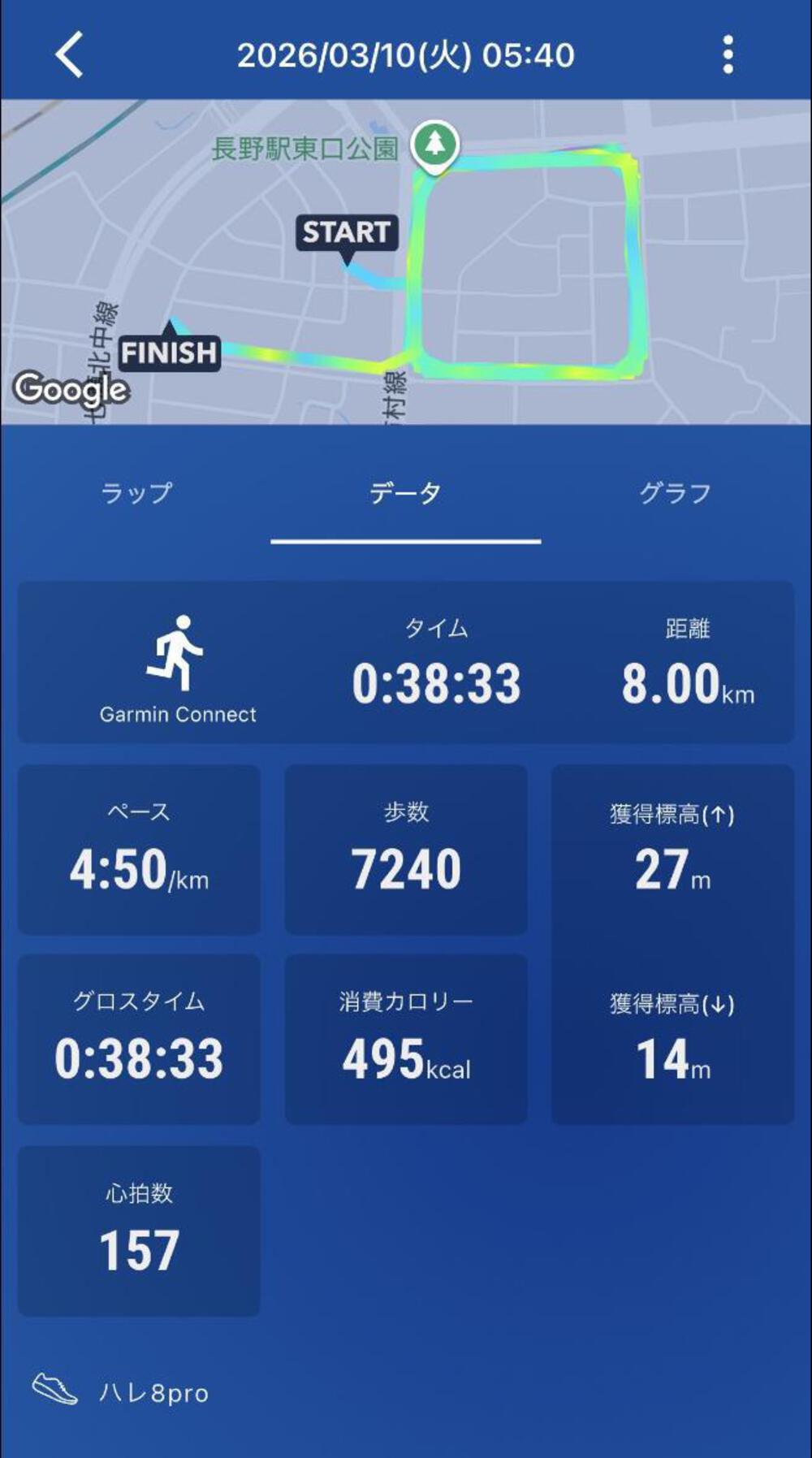This screenshot has width=812, height=1458.
Task: Switch to the ラップ tab
Action: [136, 493]
